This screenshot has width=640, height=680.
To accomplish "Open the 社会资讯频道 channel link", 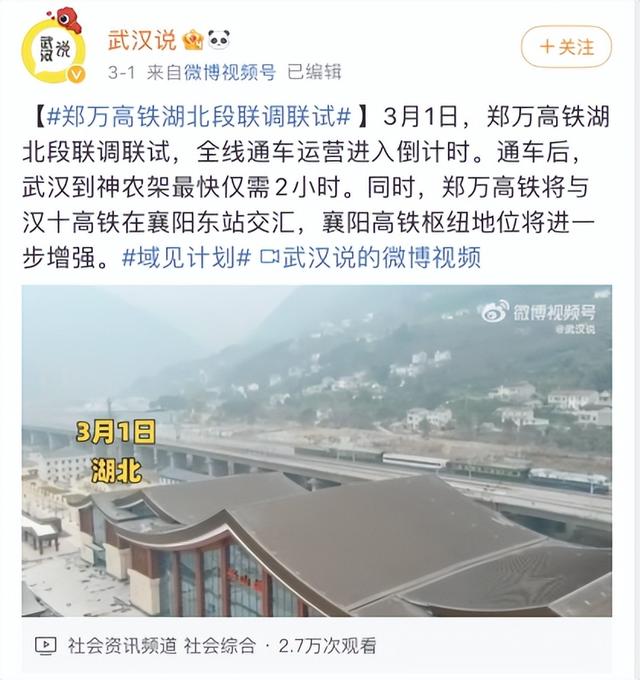I will [x=122, y=646].
